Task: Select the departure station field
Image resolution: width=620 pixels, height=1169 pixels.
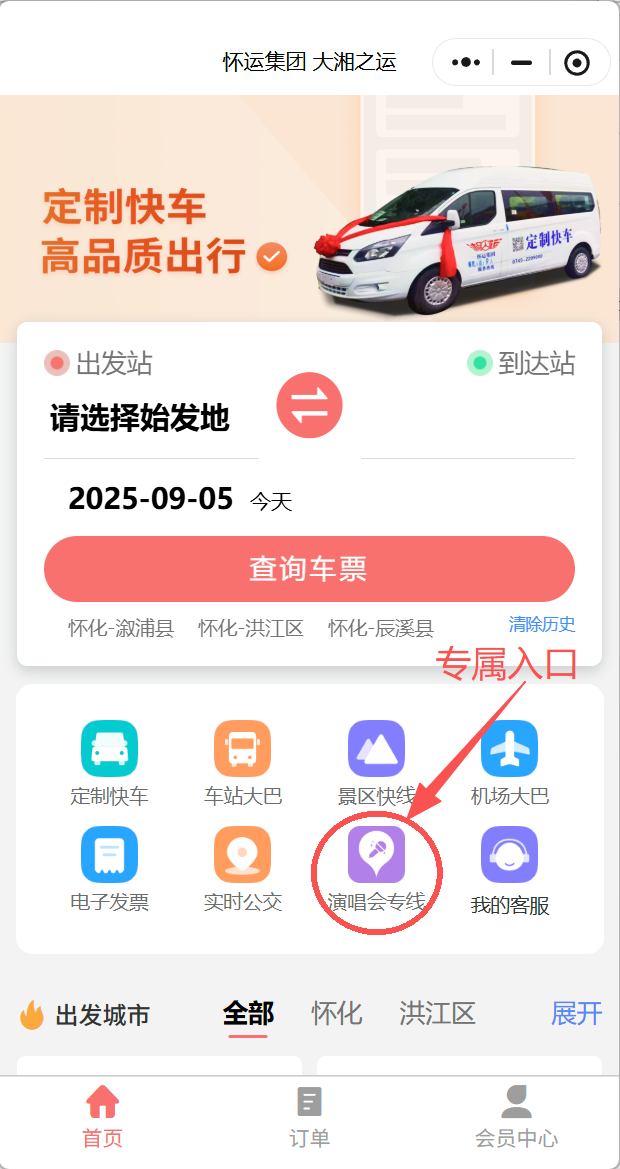Action: pos(140,418)
